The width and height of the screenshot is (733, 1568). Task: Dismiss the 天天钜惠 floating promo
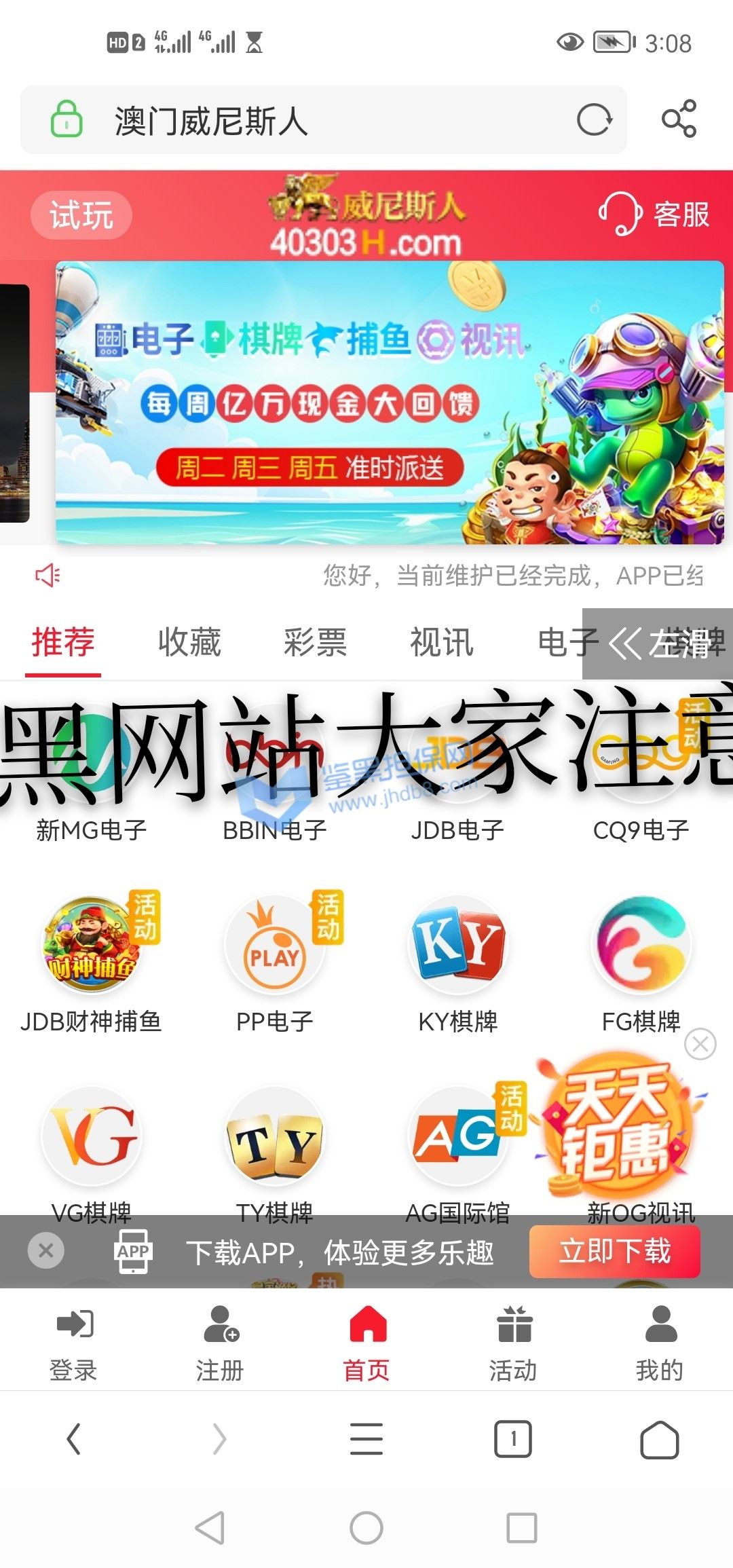point(700,1044)
